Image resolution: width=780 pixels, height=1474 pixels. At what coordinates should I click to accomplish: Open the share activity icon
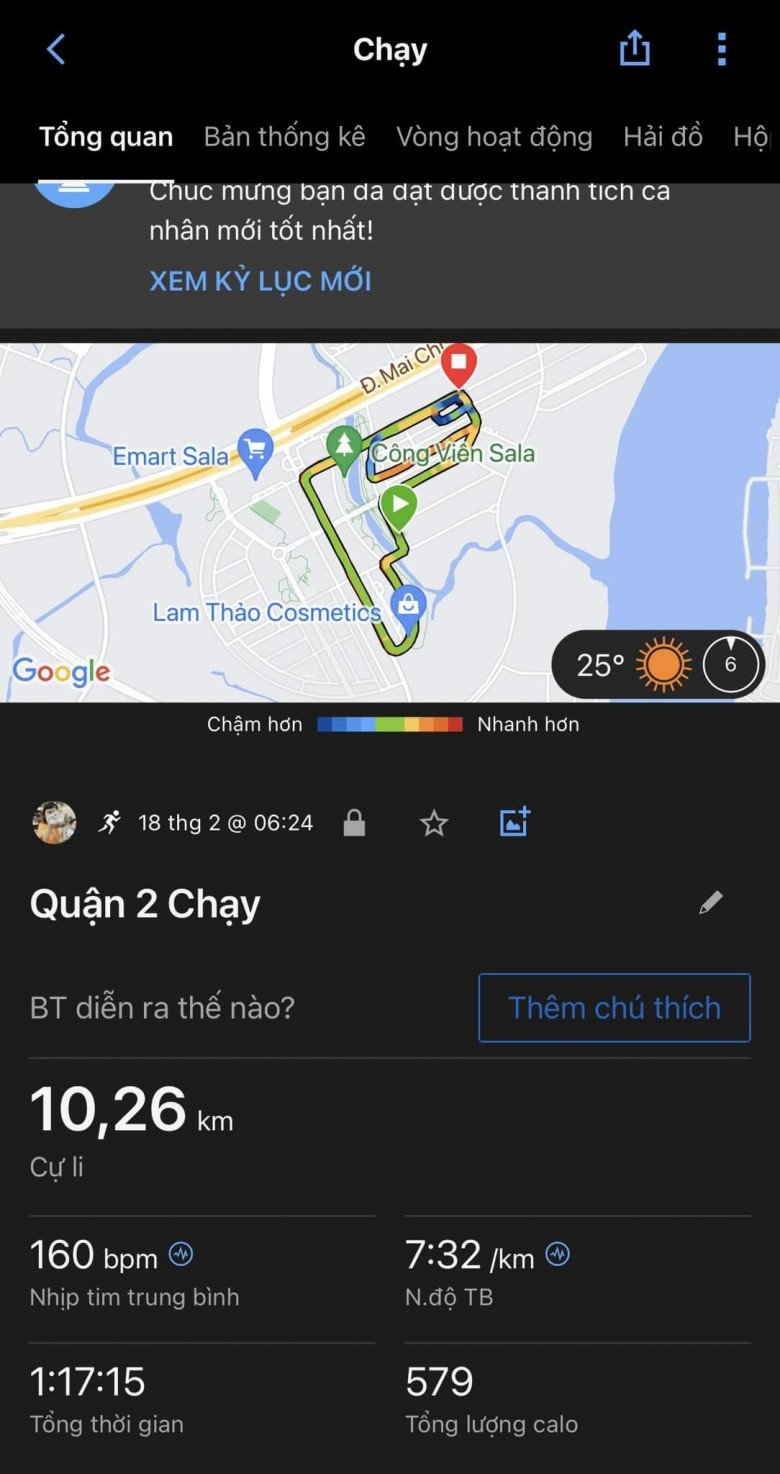point(635,47)
